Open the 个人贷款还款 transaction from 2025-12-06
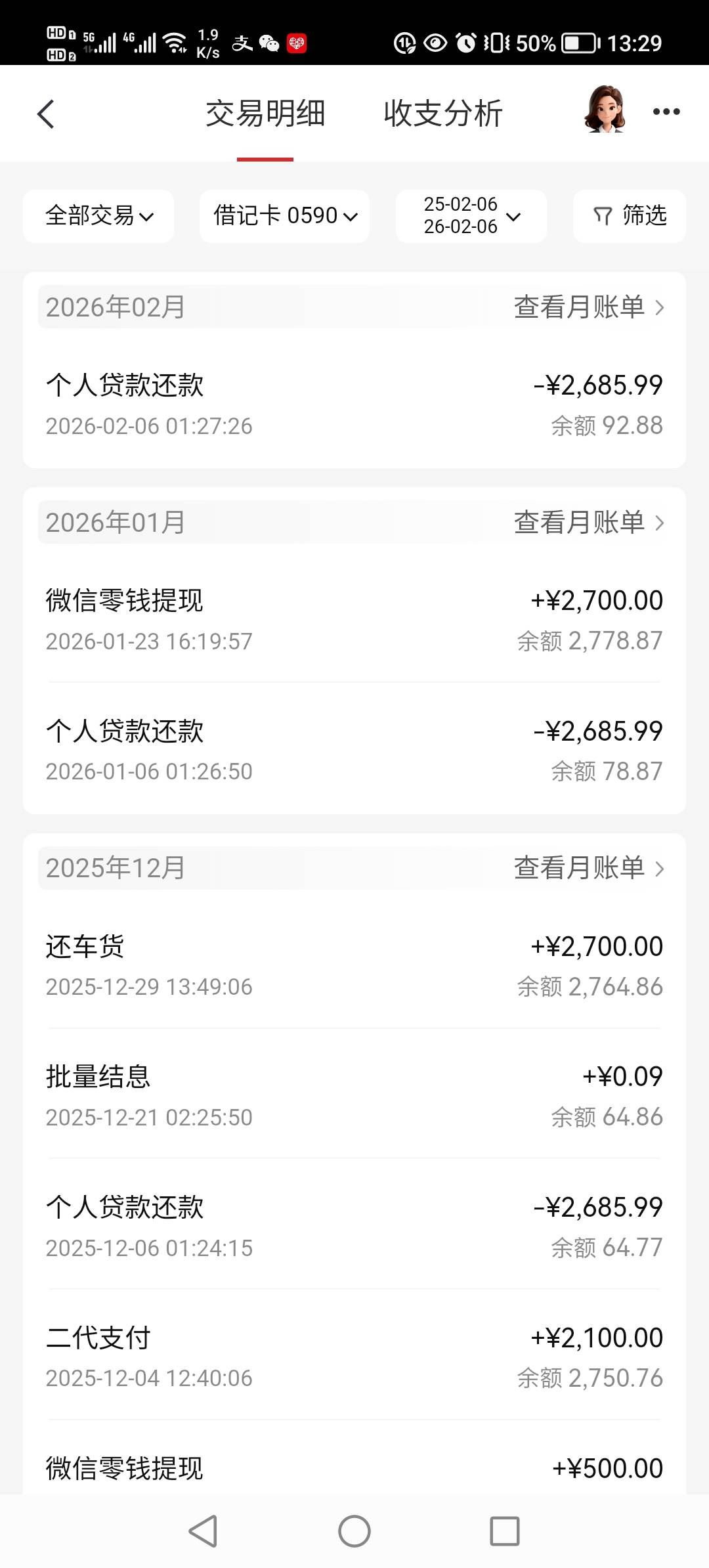The image size is (709, 1568). 354,1225
